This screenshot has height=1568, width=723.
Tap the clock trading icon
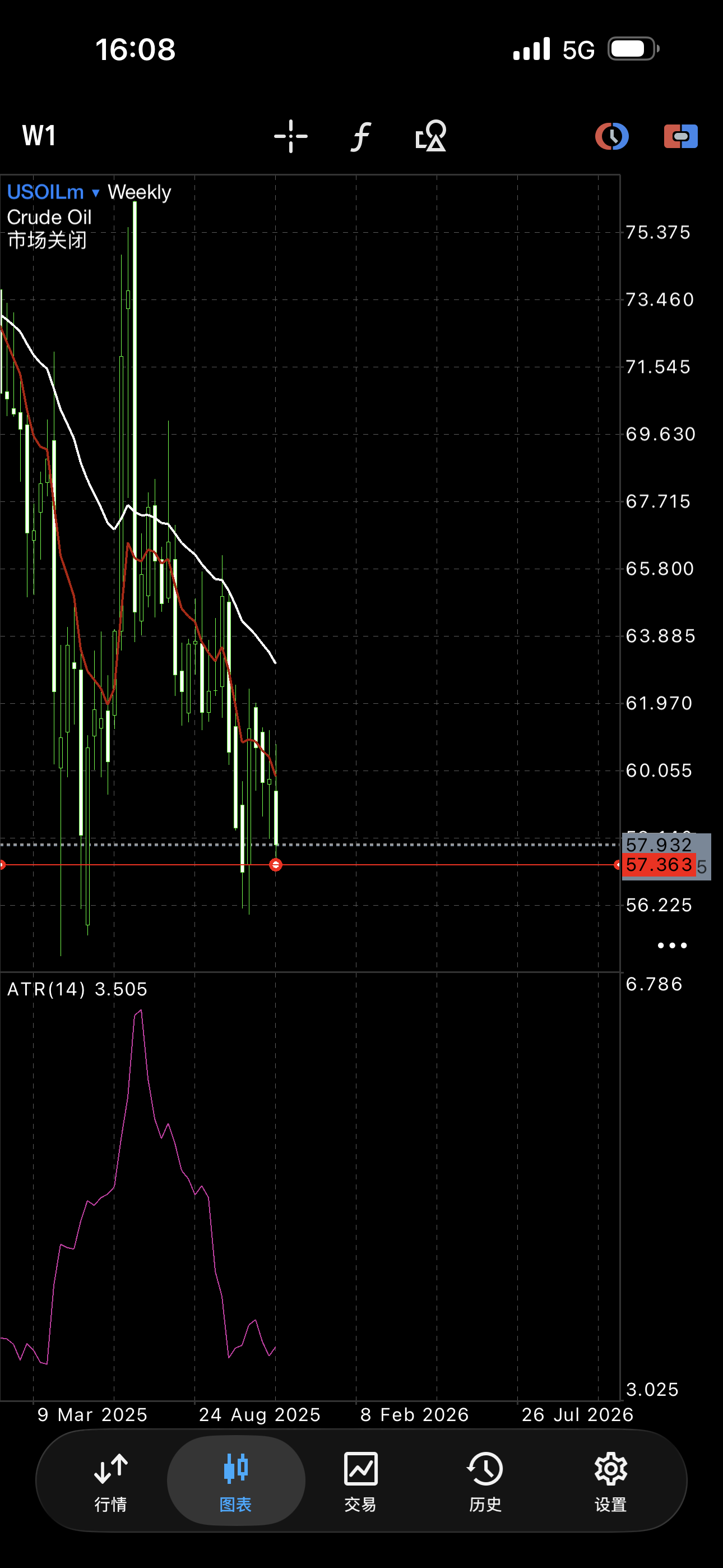click(x=611, y=136)
